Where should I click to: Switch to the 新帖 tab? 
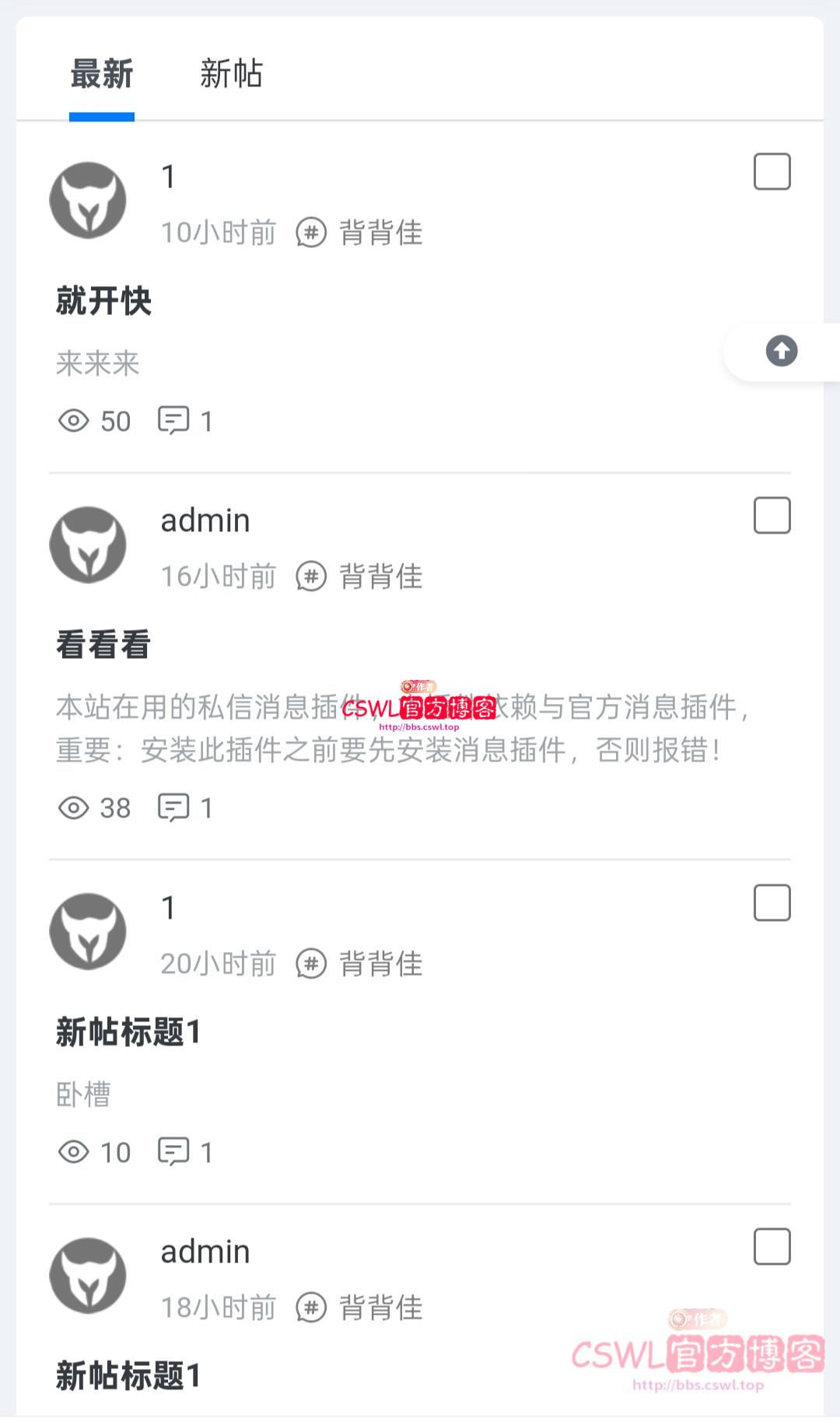coord(231,75)
